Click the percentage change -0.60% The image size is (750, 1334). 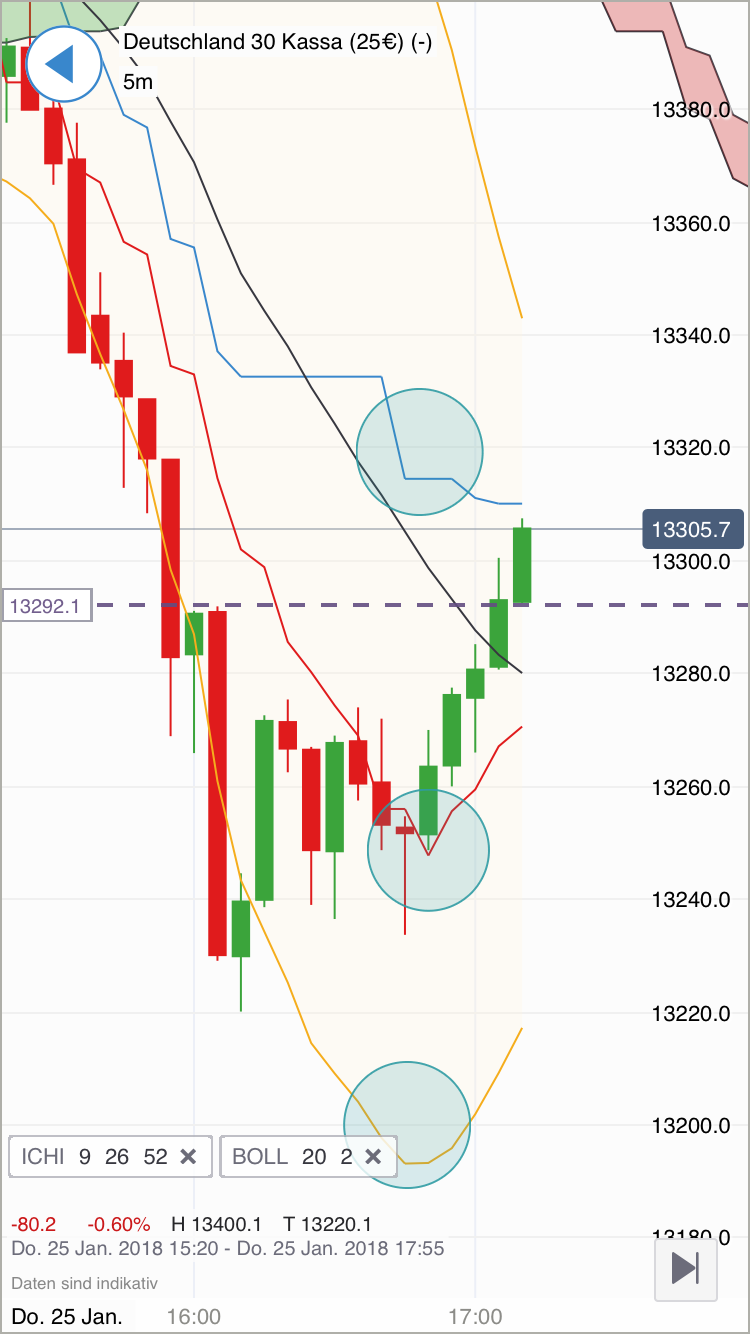[119, 1222]
